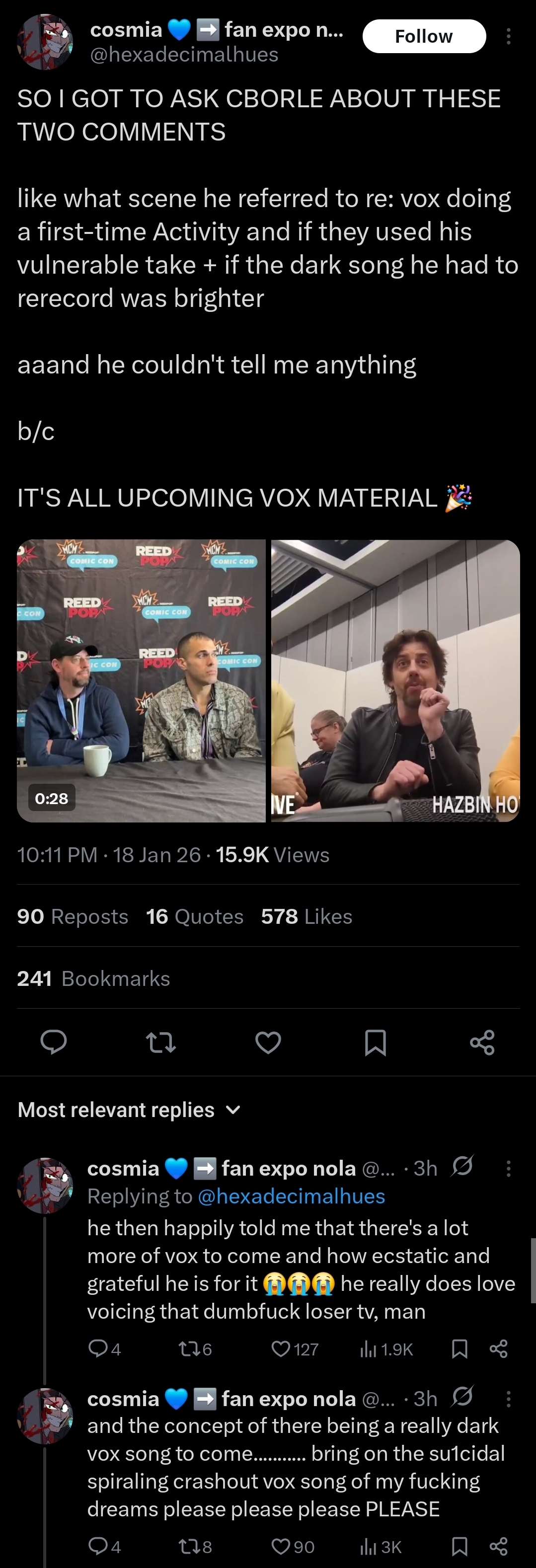The height and width of the screenshot is (1568, 536).
Task: View the 16 Quotes list
Action: 194,916
